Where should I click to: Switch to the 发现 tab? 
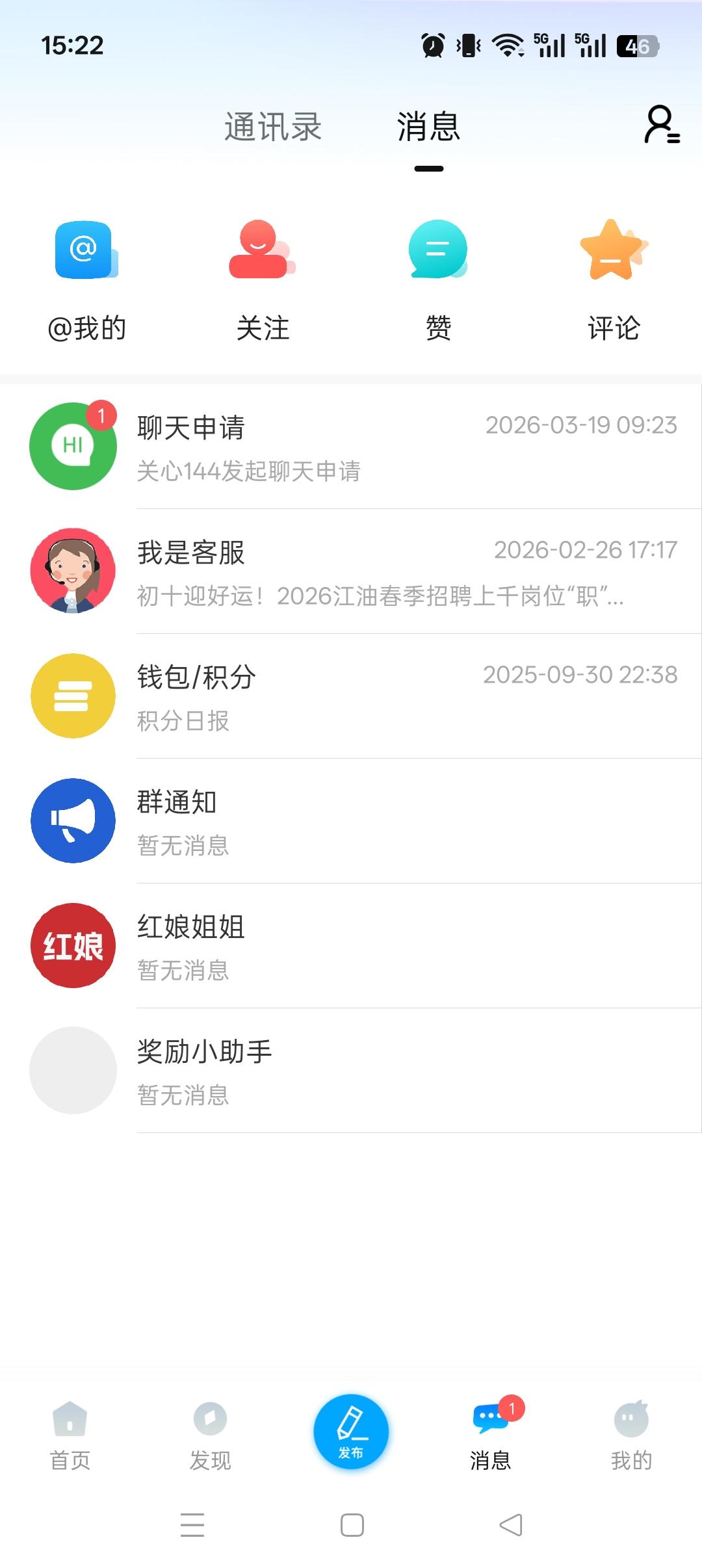coord(210,1435)
